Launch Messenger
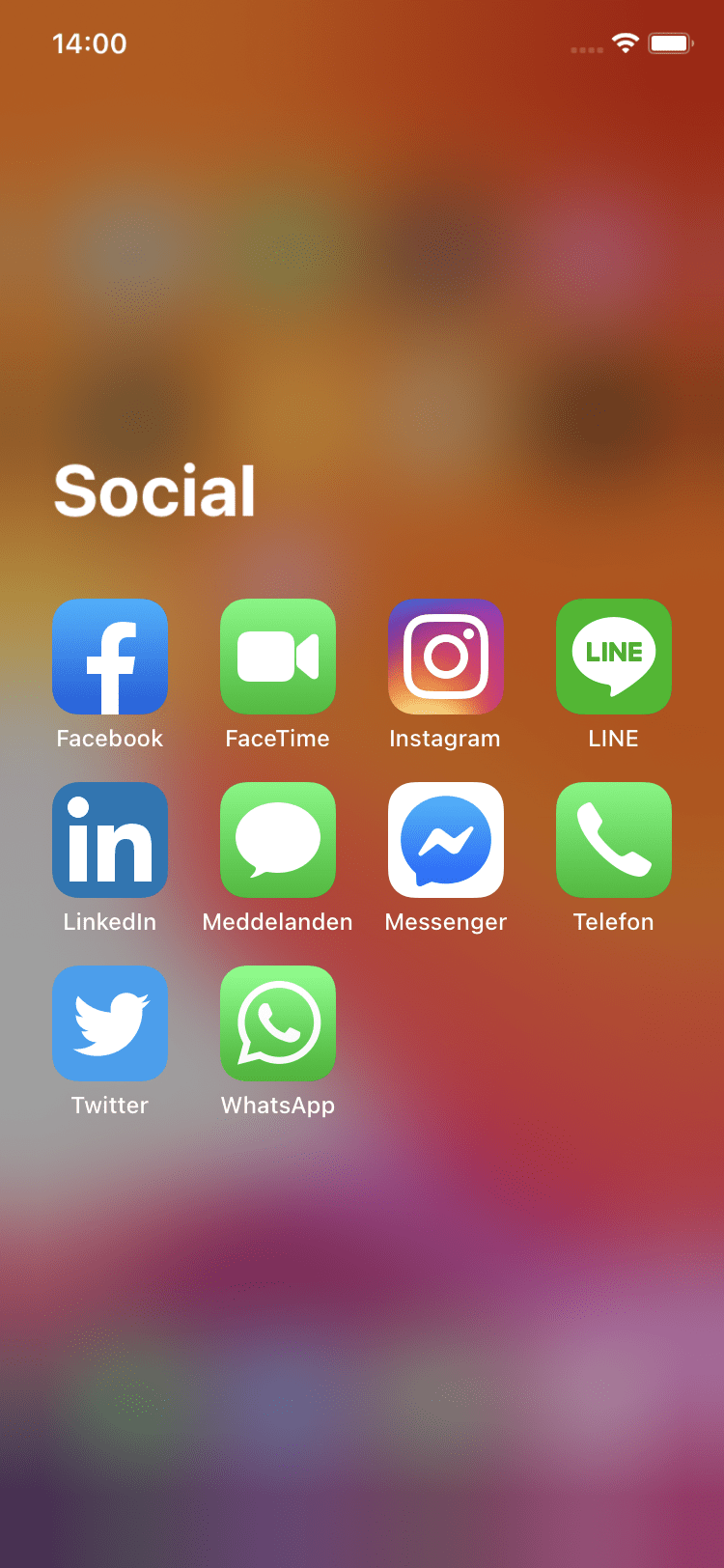The height and width of the screenshot is (1568, 724). 446,840
